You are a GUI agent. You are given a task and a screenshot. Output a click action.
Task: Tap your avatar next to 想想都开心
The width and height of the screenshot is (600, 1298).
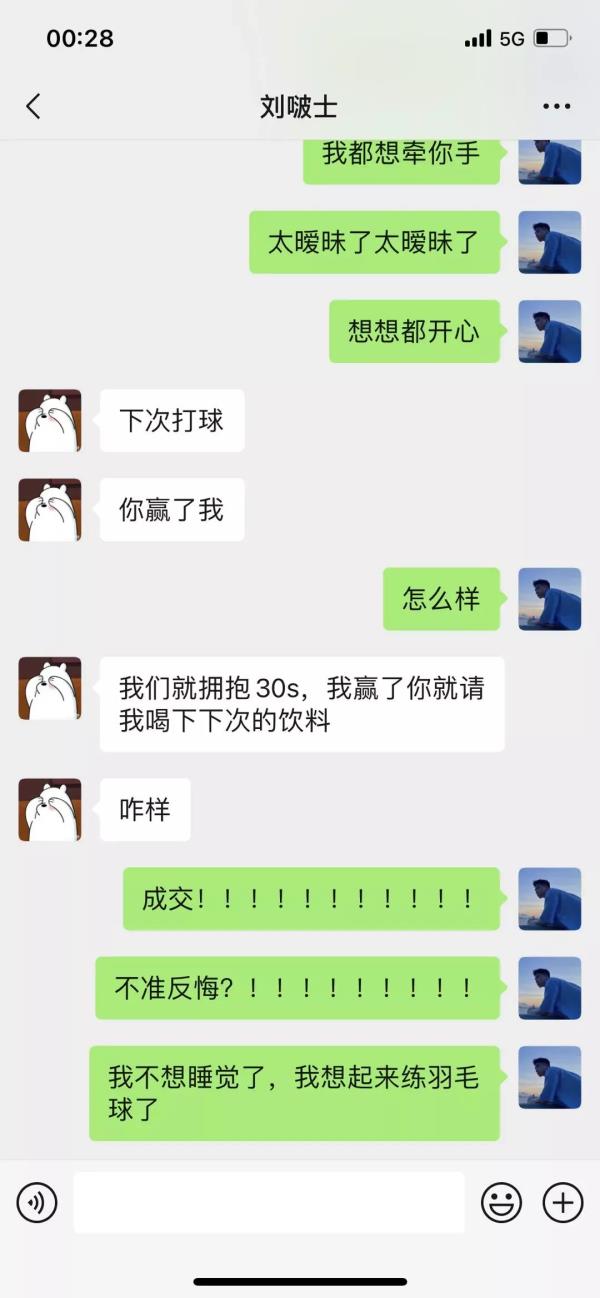(x=549, y=331)
